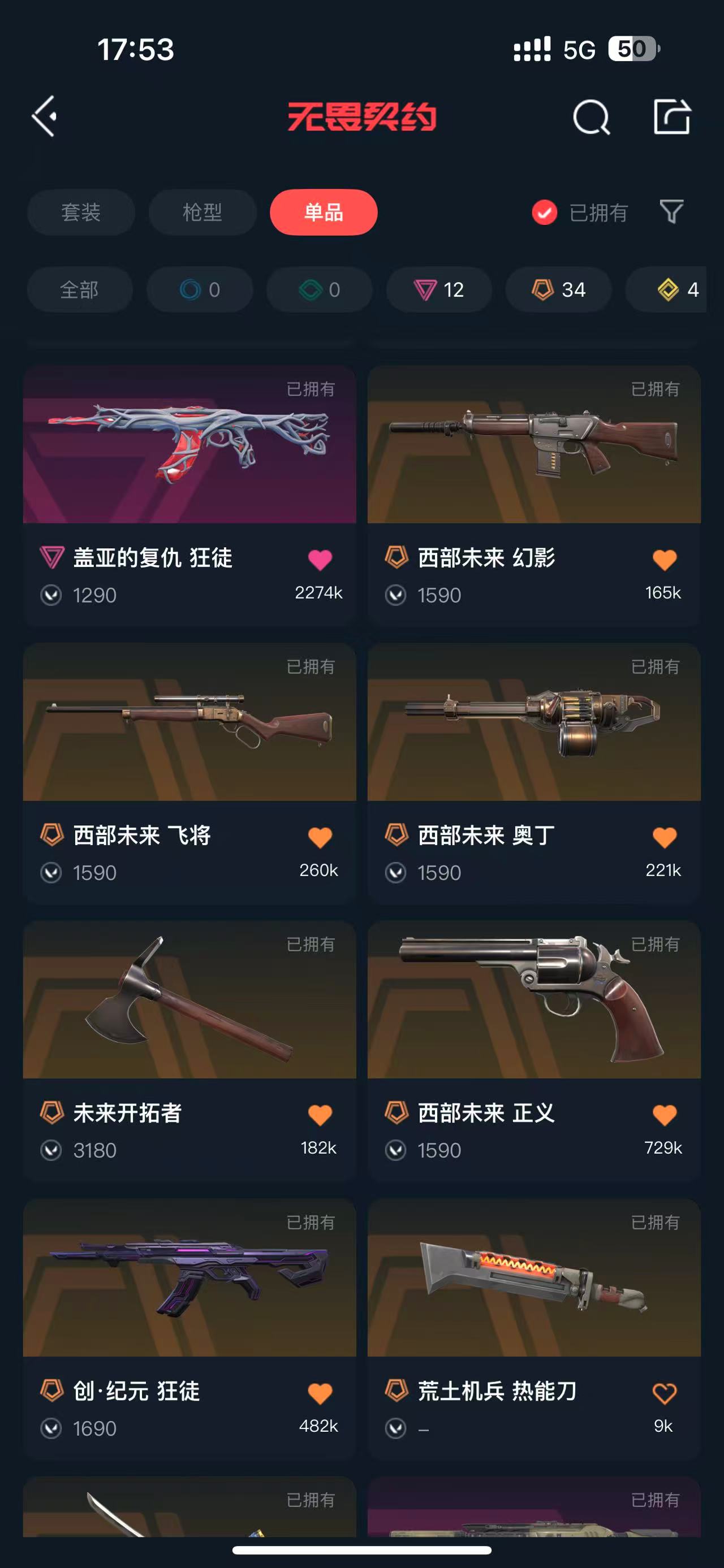
Task: Open the 盖亚的复仇 狂徒 skin card
Action: [189, 496]
